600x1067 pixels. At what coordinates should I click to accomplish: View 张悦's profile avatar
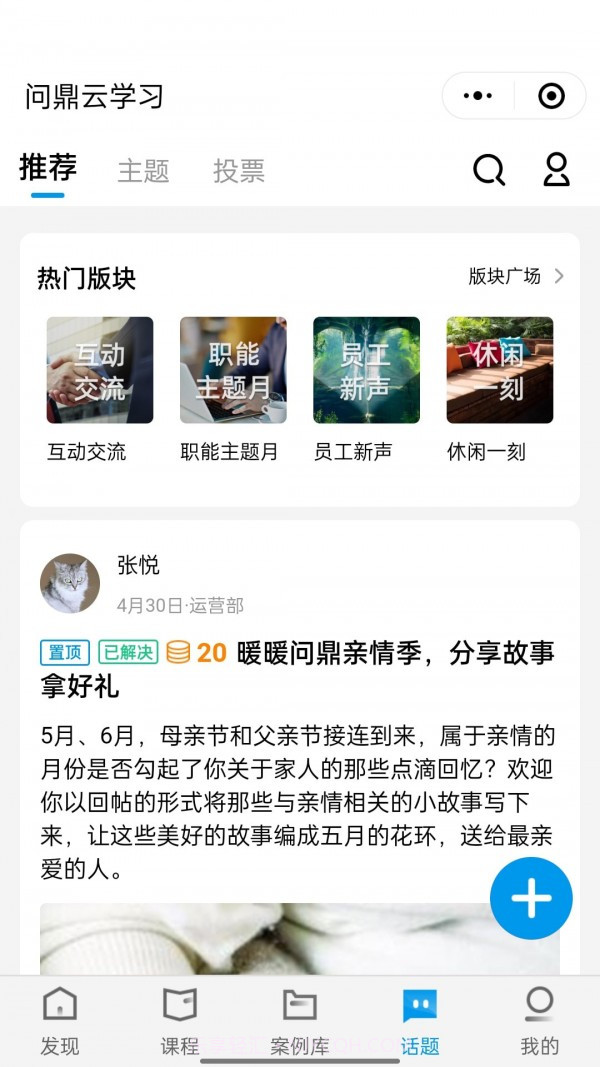[70, 583]
